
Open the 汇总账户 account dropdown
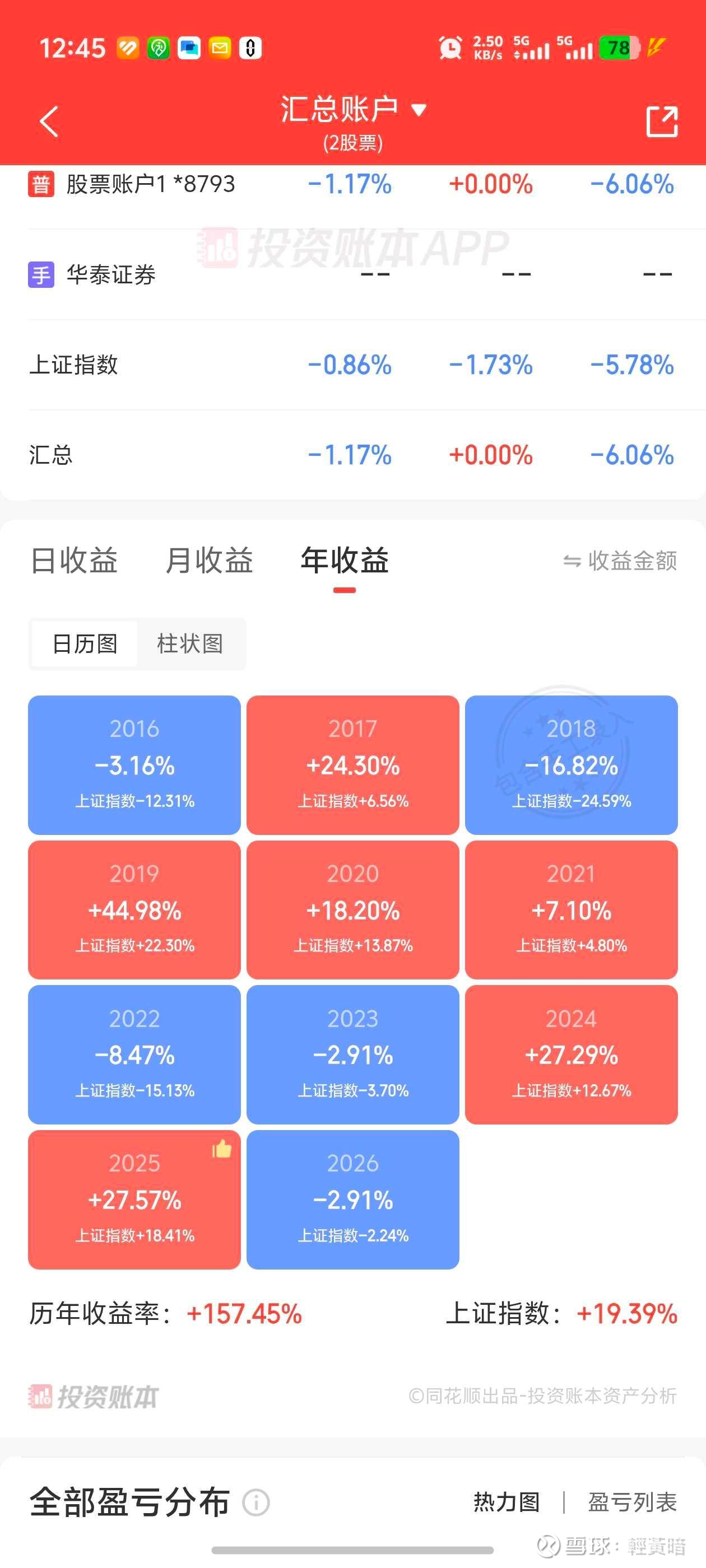click(354, 111)
